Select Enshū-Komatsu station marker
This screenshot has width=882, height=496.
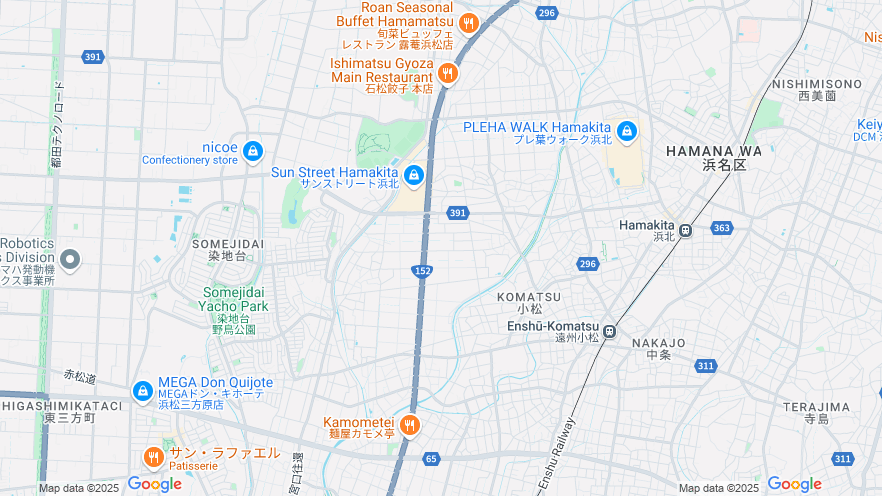(609, 331)
